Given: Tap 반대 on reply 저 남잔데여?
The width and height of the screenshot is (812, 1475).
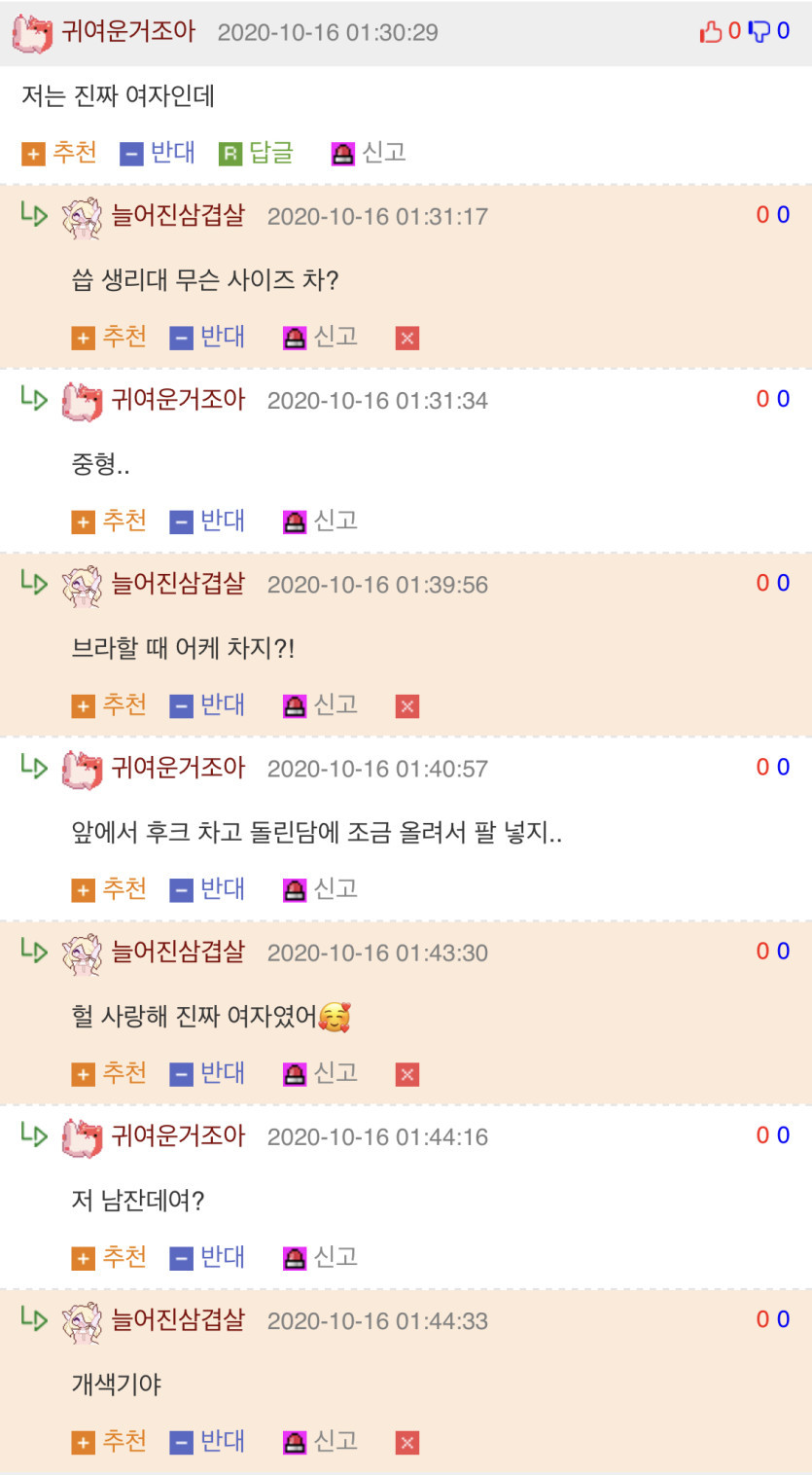Looking at the screenshot, I should point(207,1257).
